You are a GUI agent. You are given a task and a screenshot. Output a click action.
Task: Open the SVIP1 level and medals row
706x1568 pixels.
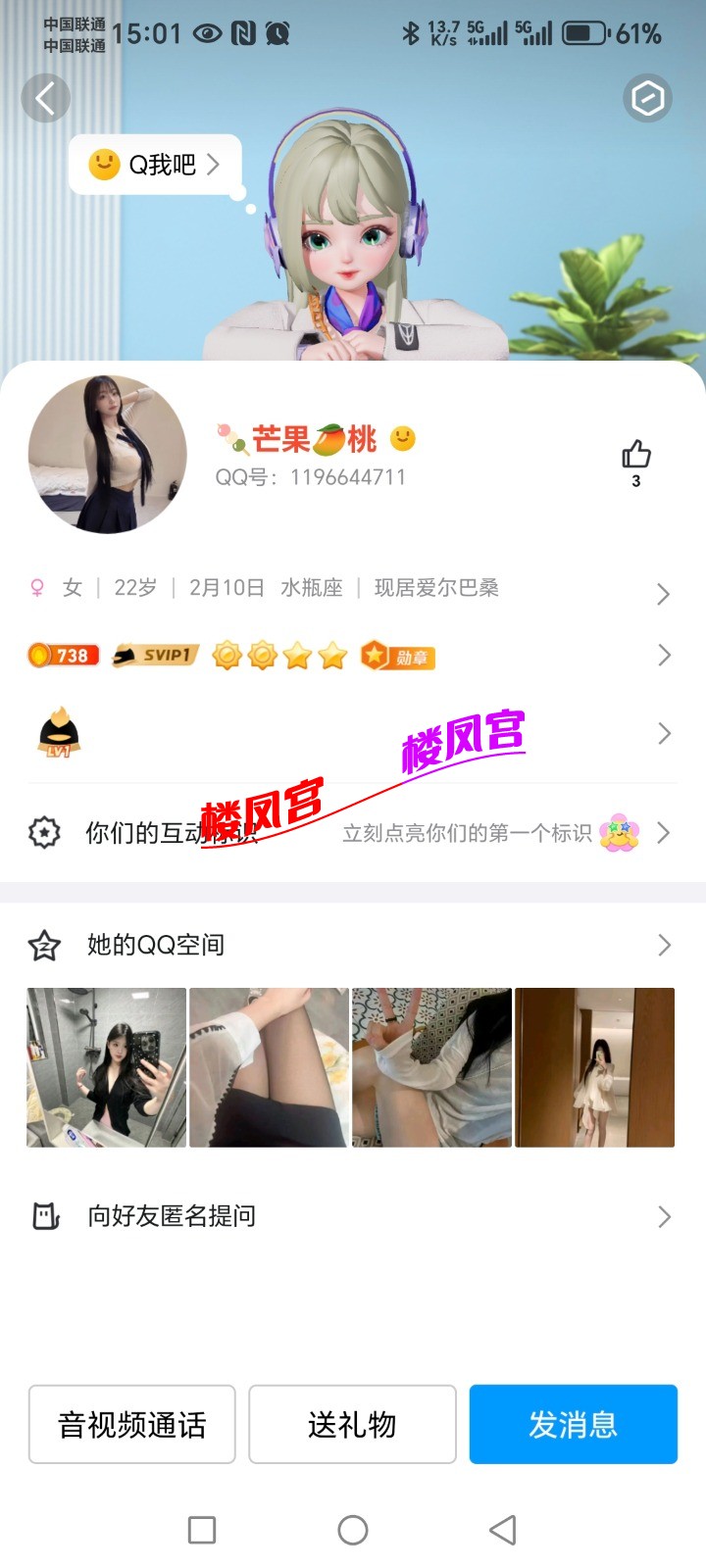pyautogui.click(x=353, y=655)
